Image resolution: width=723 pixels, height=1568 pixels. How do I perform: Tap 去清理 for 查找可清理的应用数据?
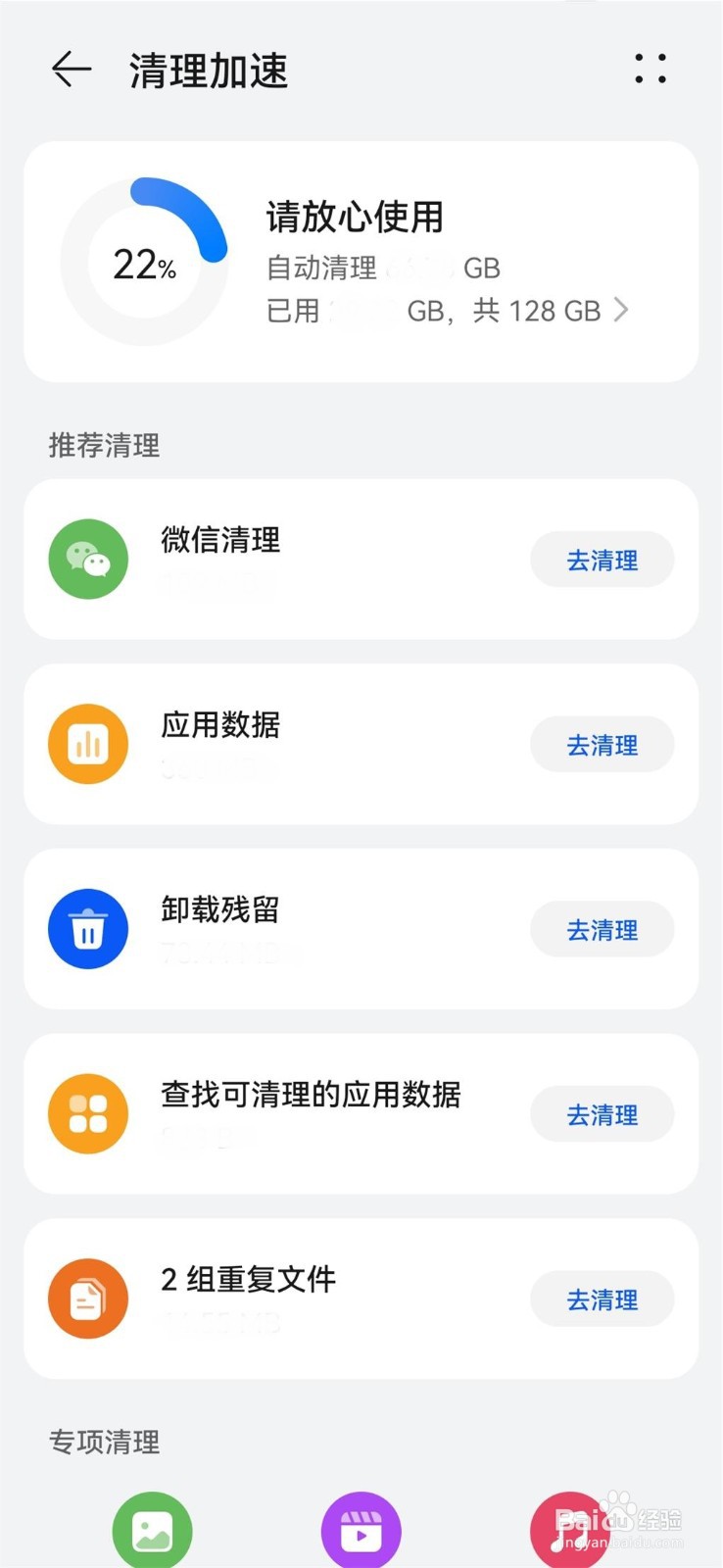tap(602, 1115)
